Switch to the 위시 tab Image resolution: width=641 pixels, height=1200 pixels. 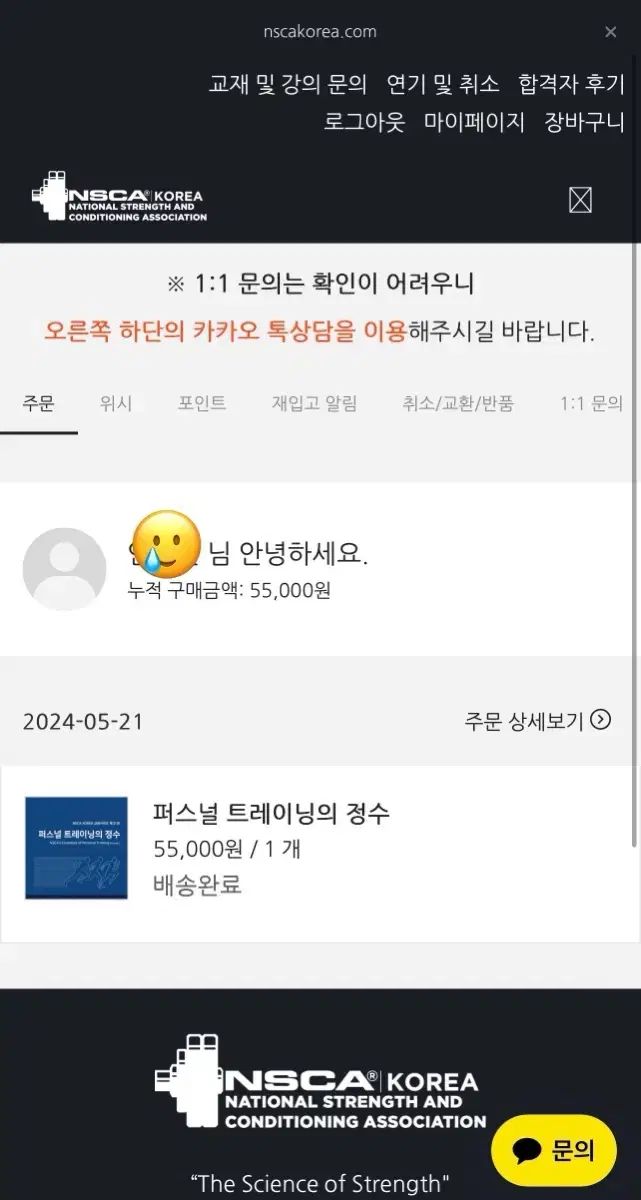pos(116,404)
